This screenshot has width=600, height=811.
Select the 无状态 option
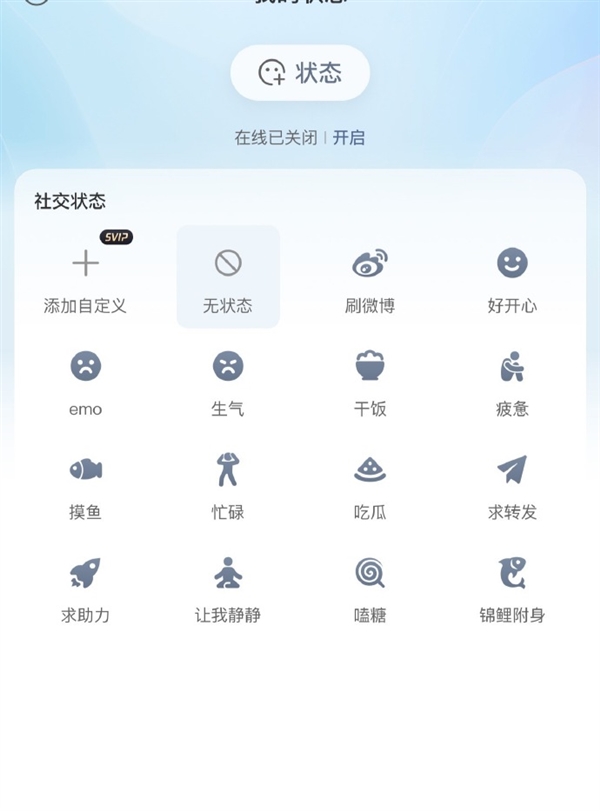228,278
